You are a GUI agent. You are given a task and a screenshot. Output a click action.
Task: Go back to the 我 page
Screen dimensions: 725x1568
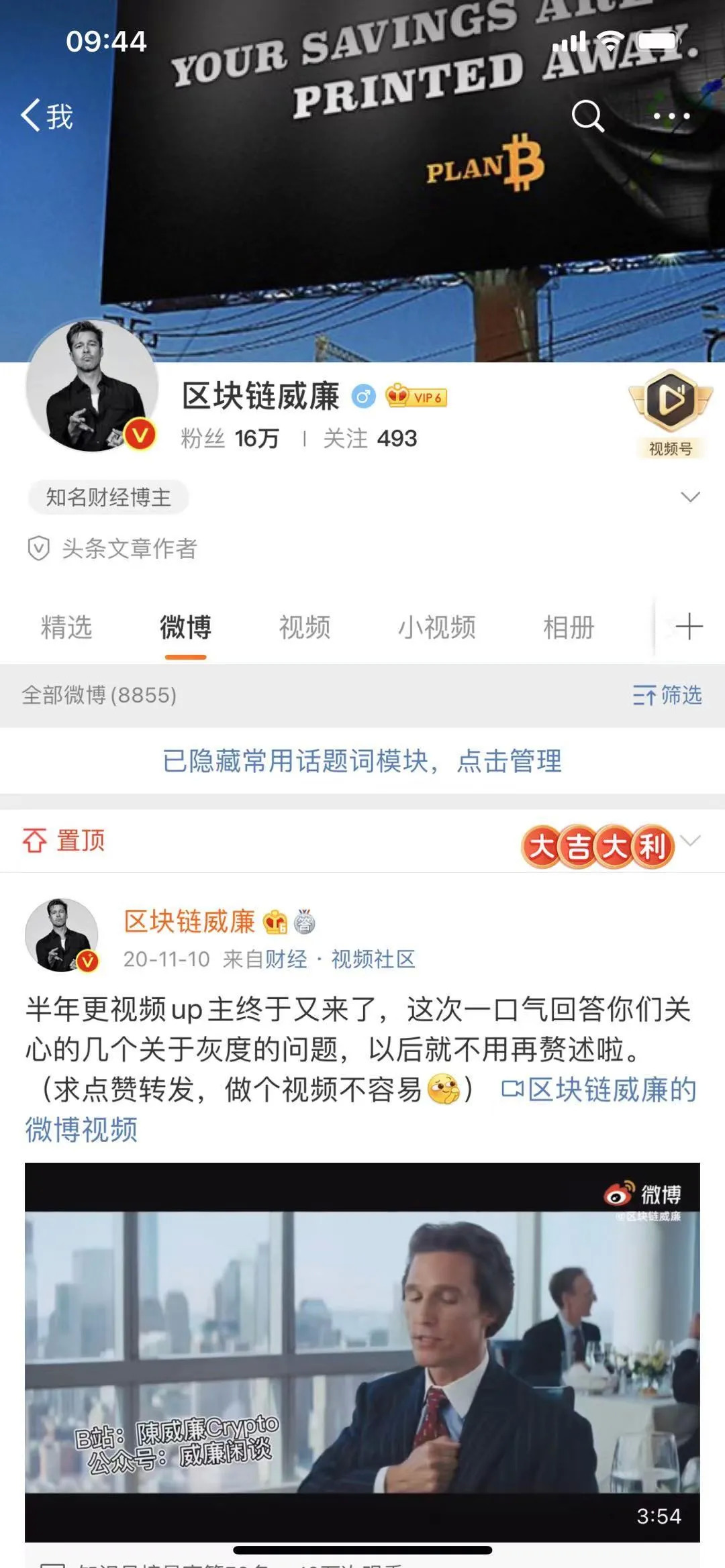(47, 115)
